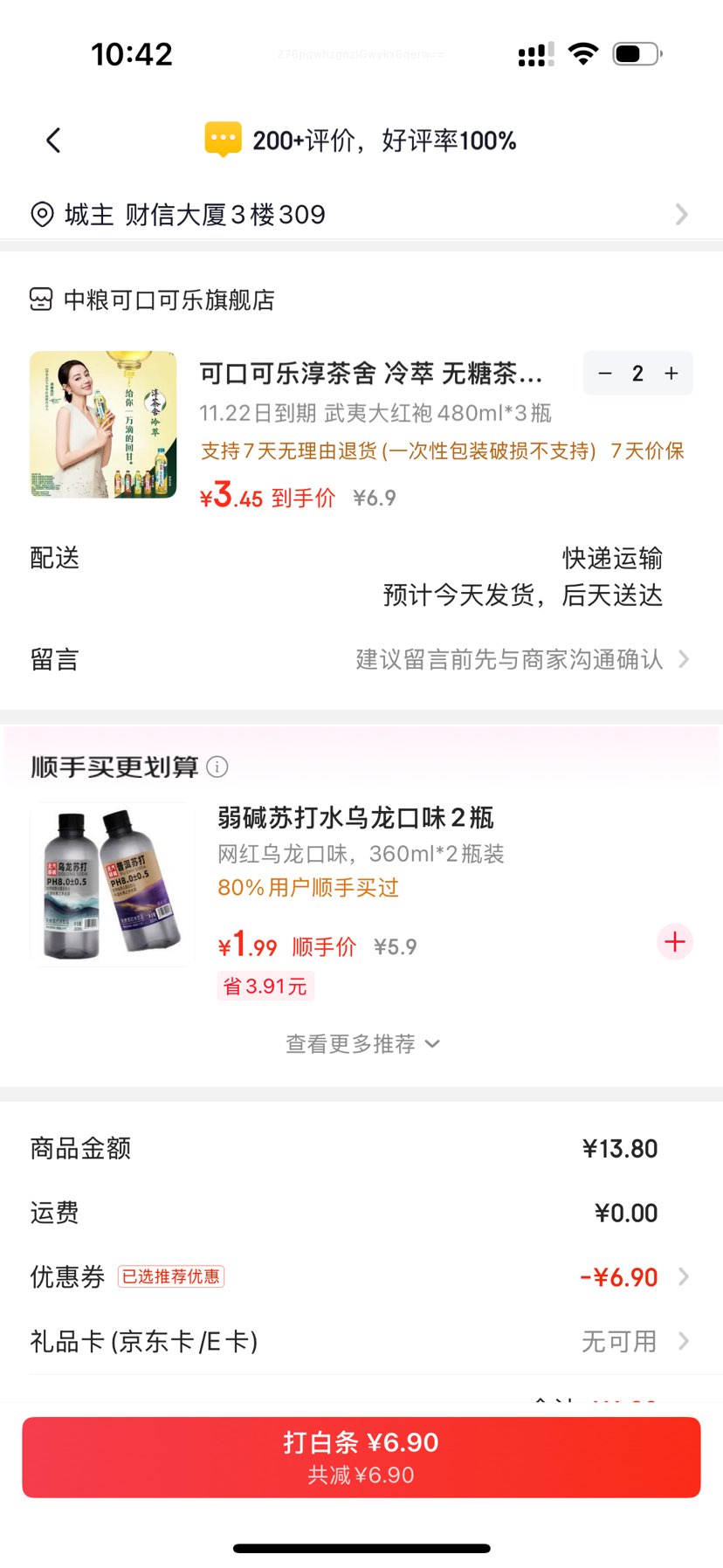
Task: Click the store icon before 中粮可口可乐旗舰店
Action: coord(39,299)
